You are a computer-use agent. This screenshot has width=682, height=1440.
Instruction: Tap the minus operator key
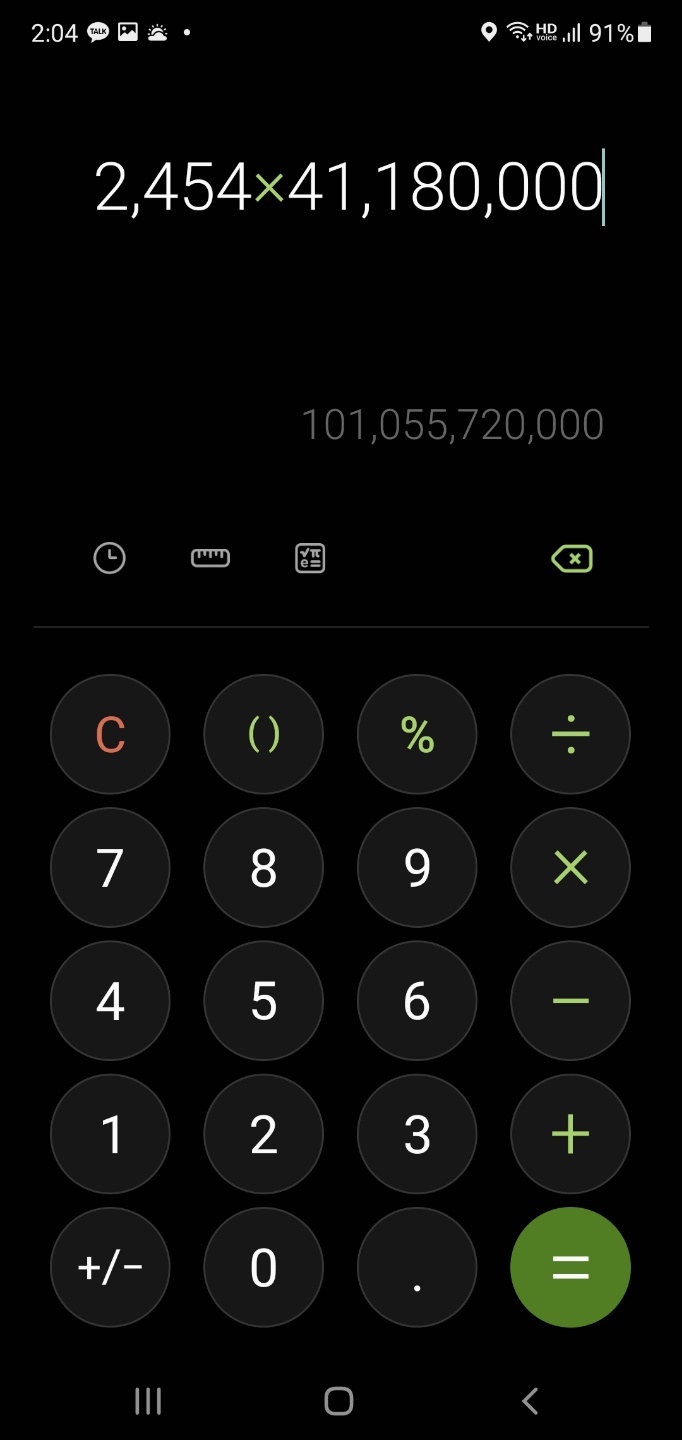(x=570, y=1001)
